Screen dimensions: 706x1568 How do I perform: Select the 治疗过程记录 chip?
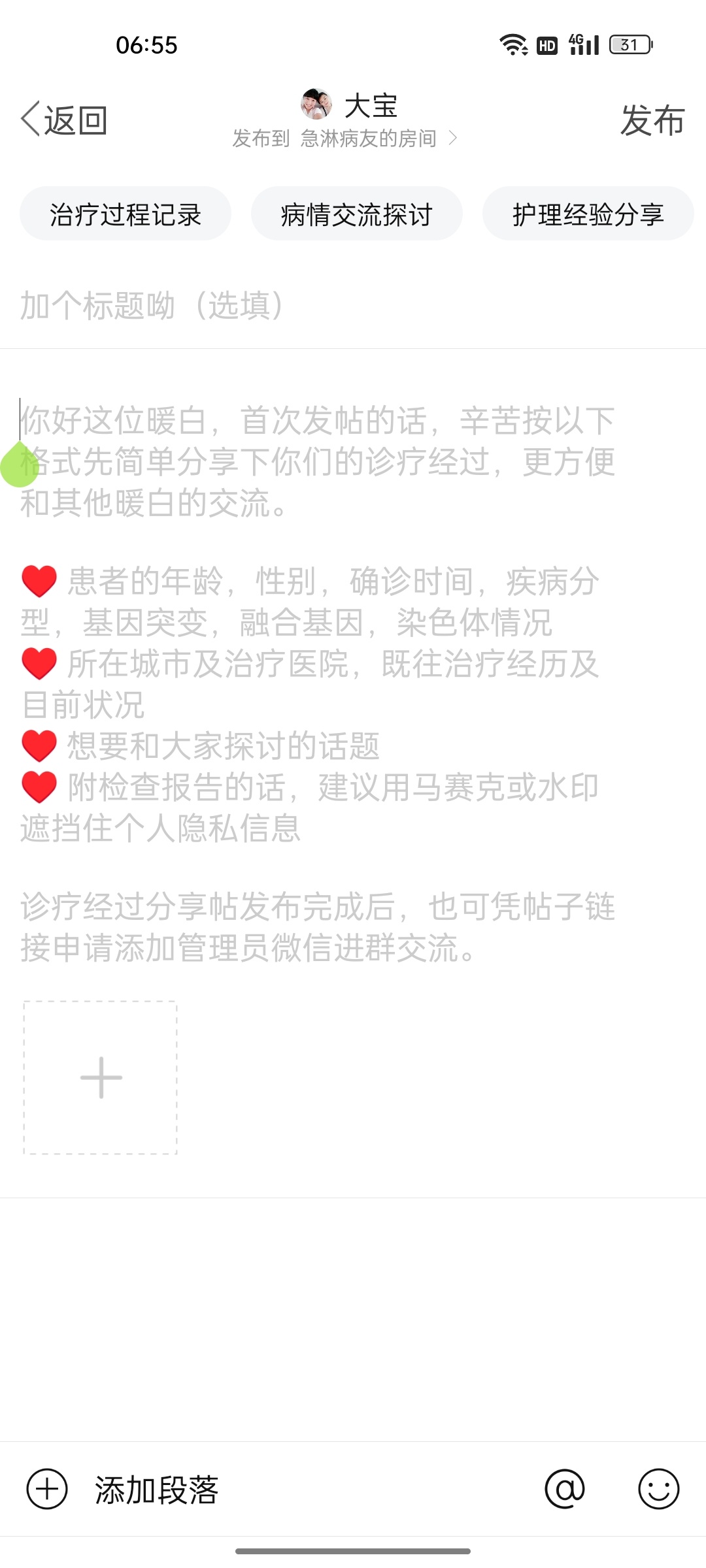click(126, 214)
